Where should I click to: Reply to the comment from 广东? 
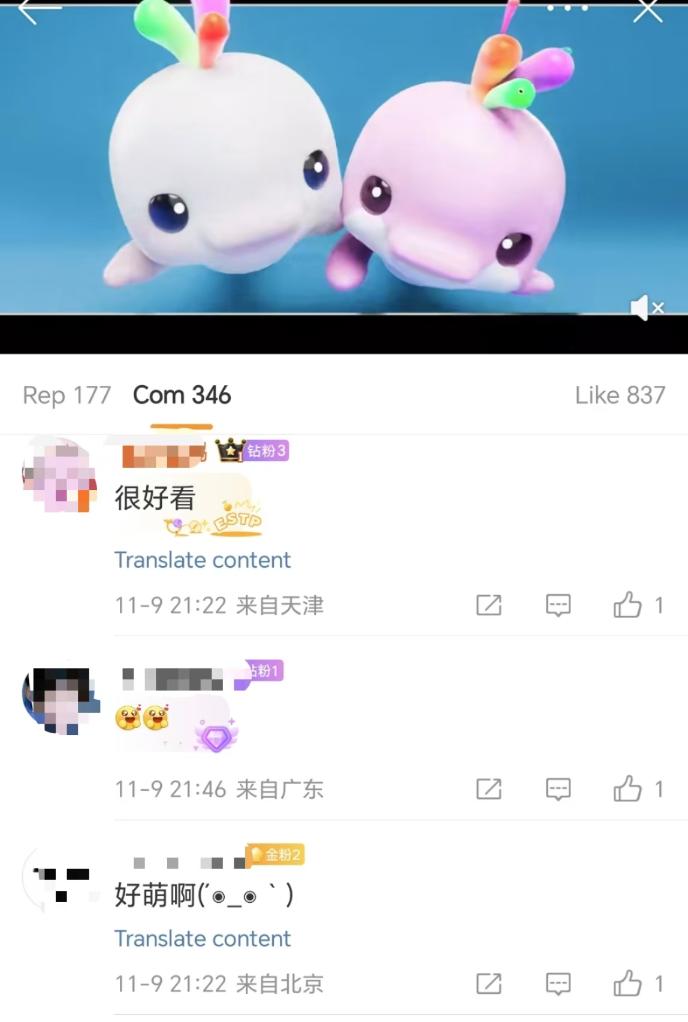[x=558, y=789]
